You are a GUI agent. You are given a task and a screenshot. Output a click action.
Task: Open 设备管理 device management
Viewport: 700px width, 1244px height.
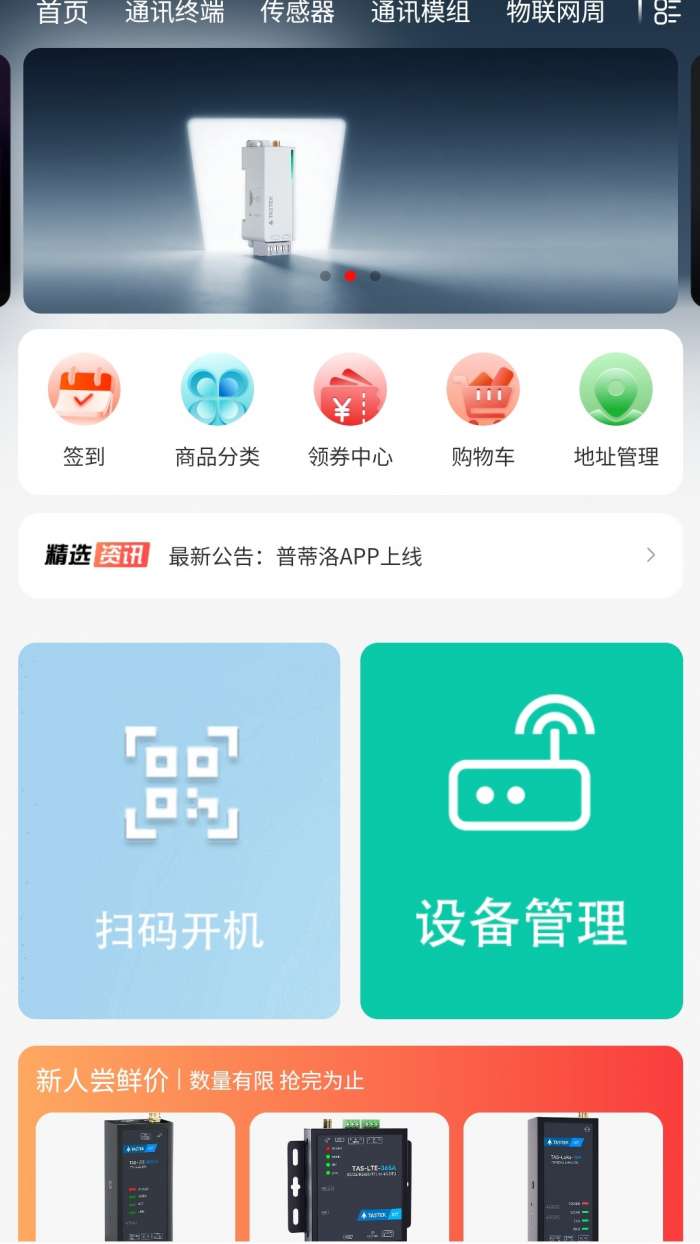[521, 830]
